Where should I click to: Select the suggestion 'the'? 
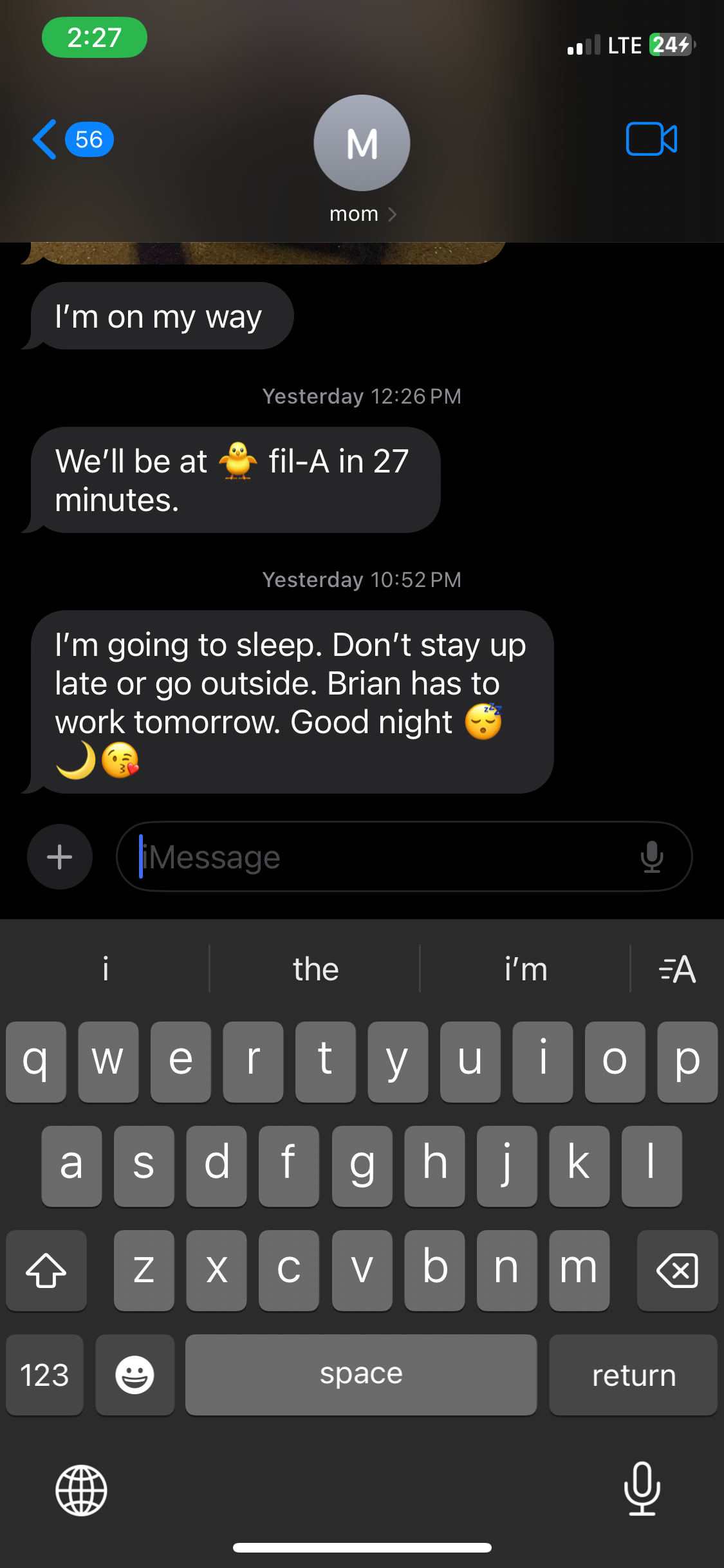click(x=315, y=969)
